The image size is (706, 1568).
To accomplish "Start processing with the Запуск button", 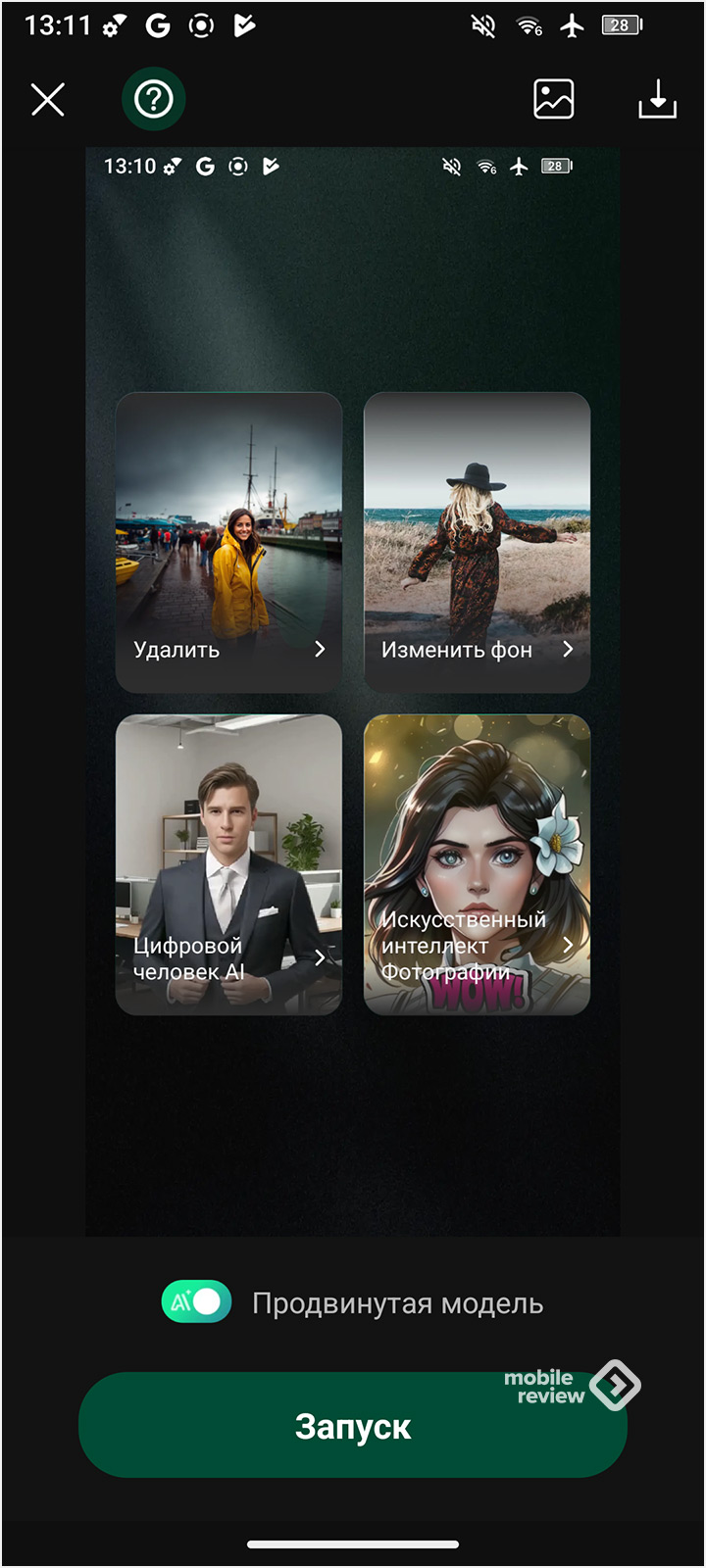I will [x=352, y=1426].
